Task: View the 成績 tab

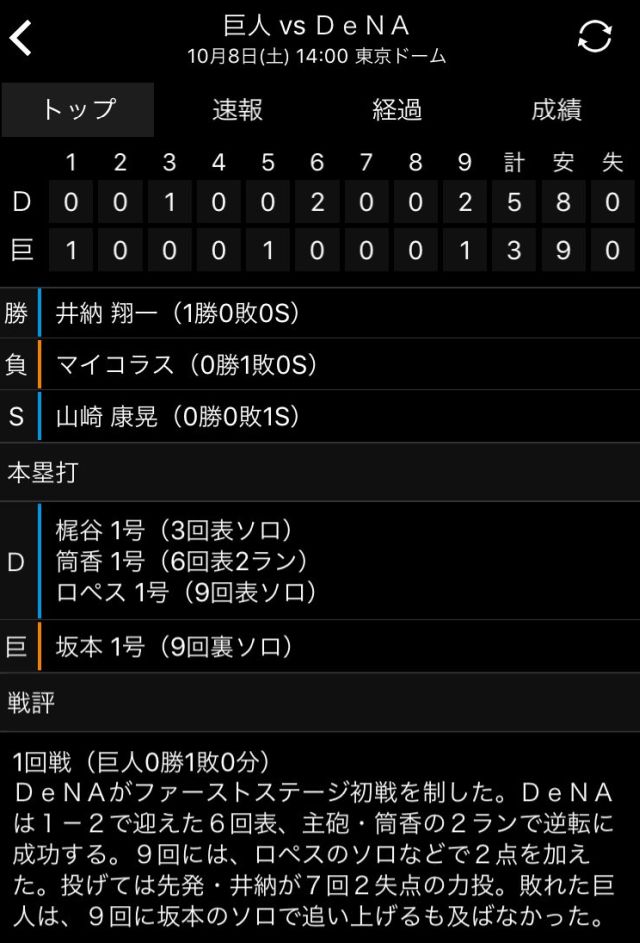Action: click(556, 109)
